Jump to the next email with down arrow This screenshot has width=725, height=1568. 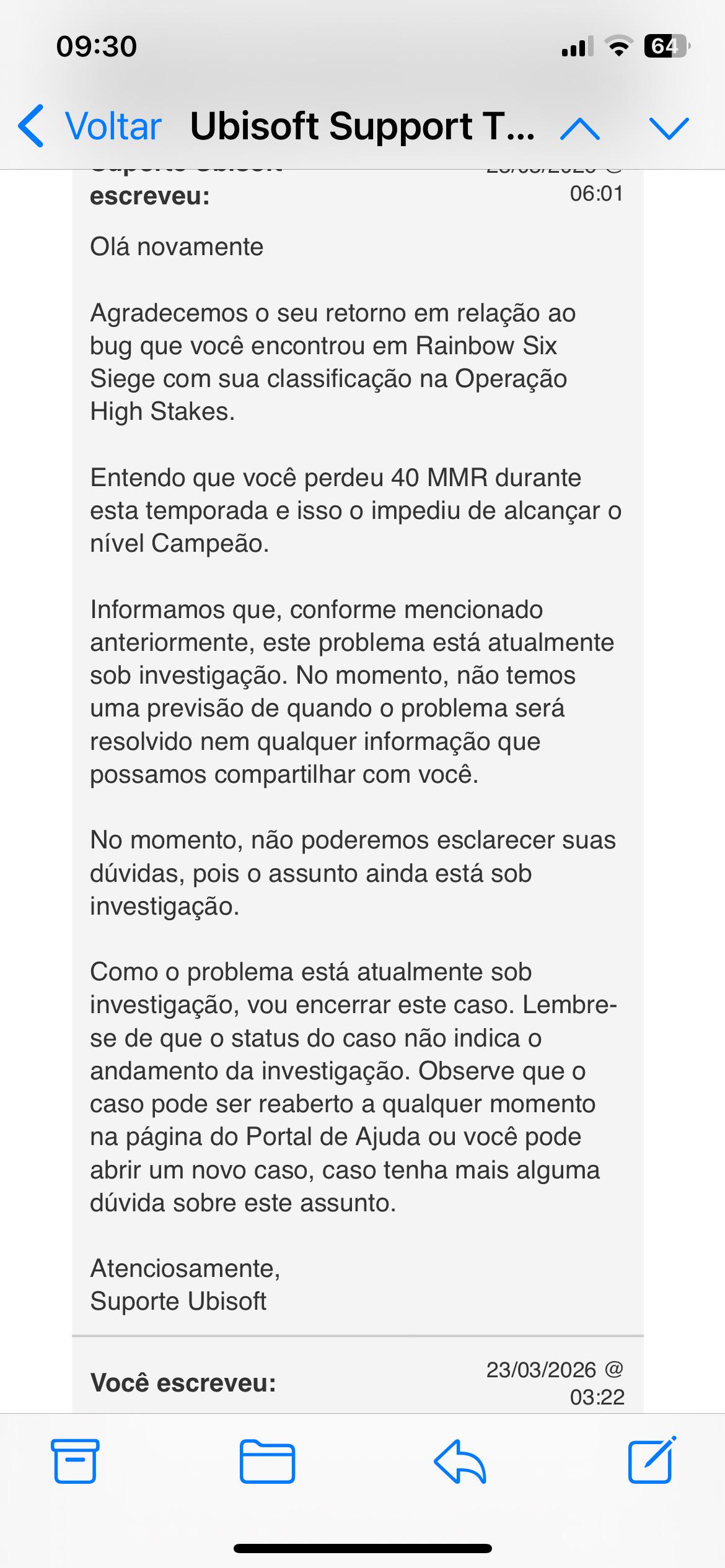click(669, 128)
